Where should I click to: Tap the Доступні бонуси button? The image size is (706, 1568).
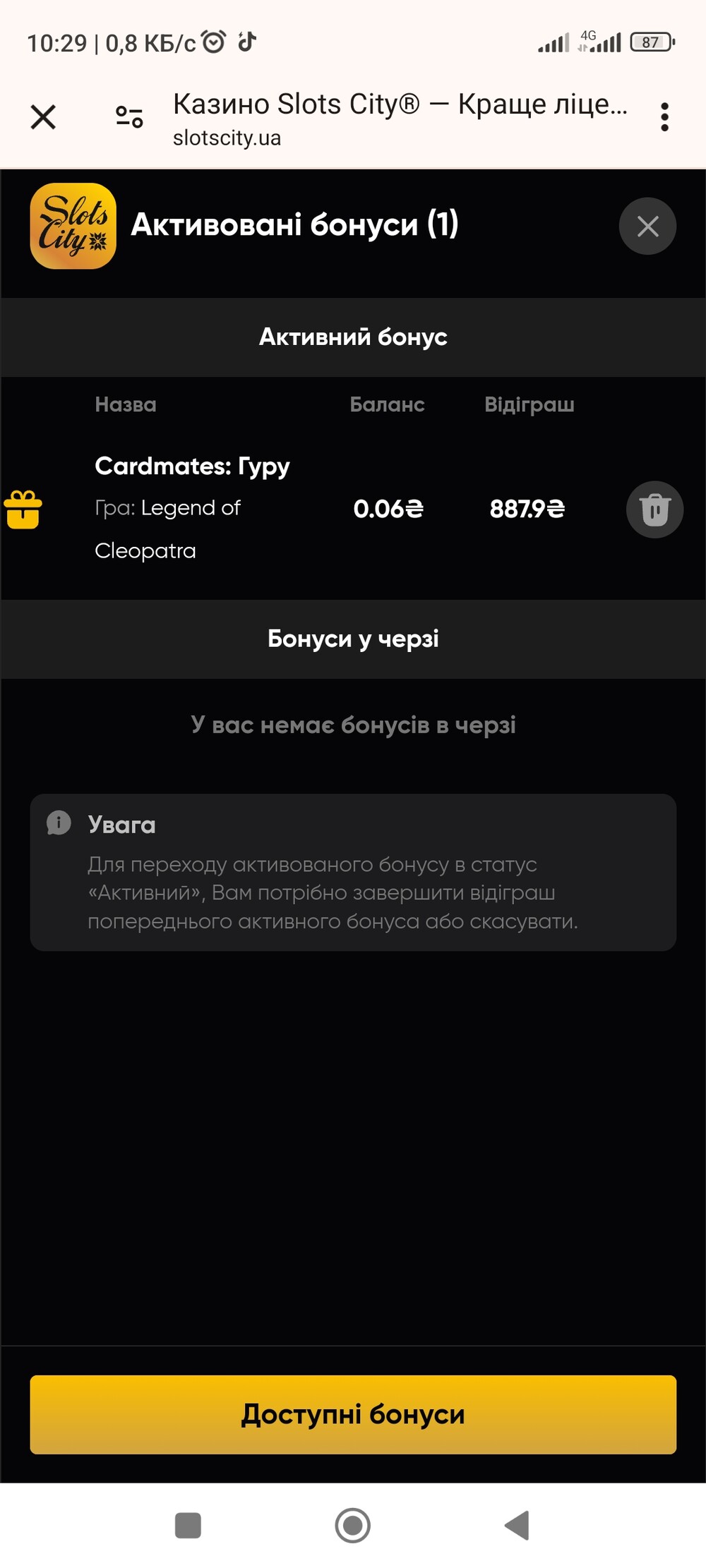click(x=353, y=1414)
